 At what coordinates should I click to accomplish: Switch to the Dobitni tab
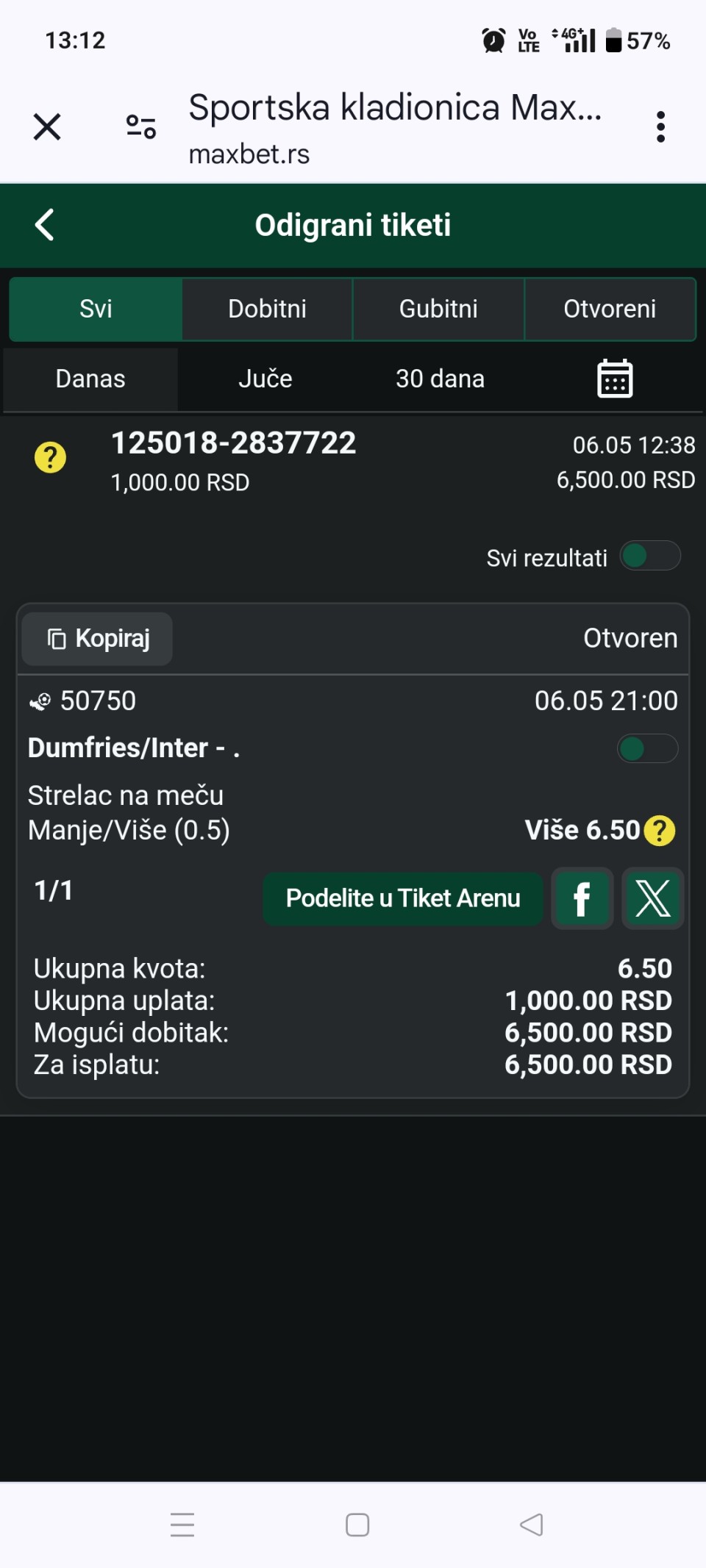click(x=267, y=309)
